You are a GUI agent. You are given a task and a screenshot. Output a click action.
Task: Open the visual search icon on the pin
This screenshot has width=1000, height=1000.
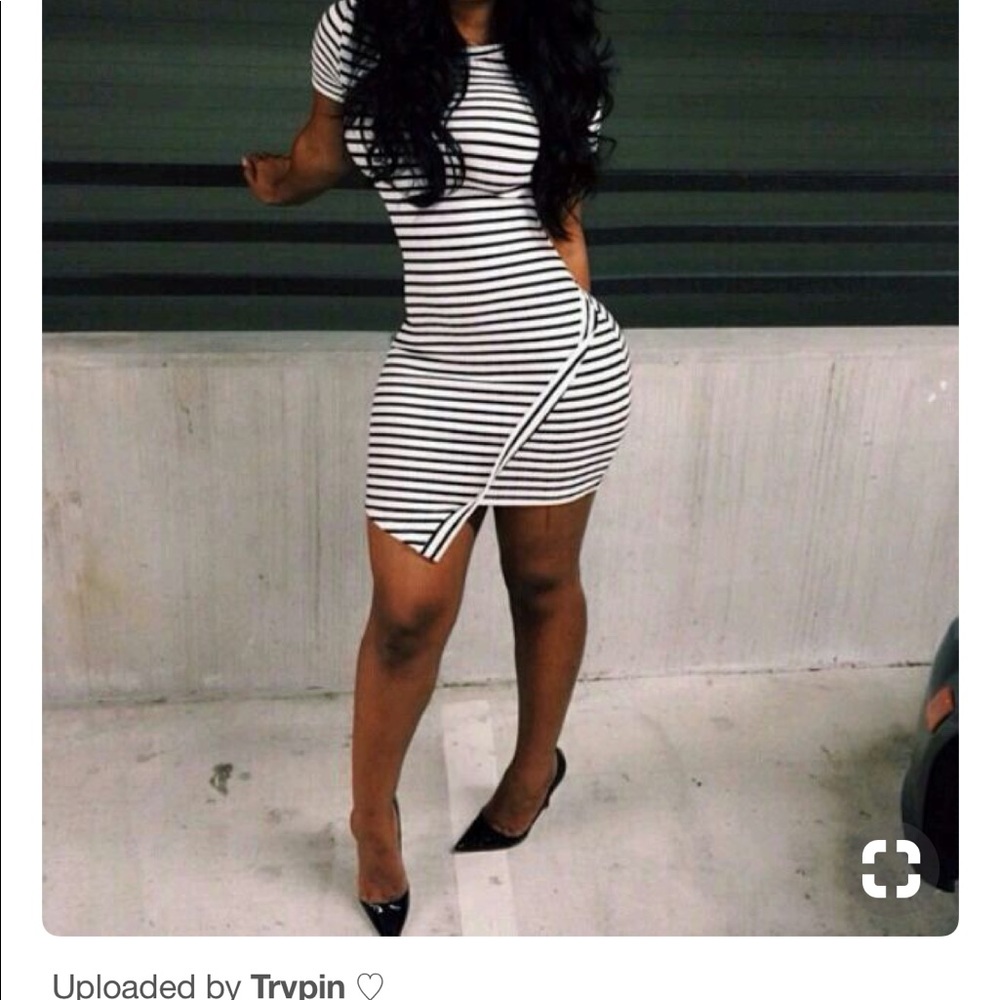click(891, 869)
